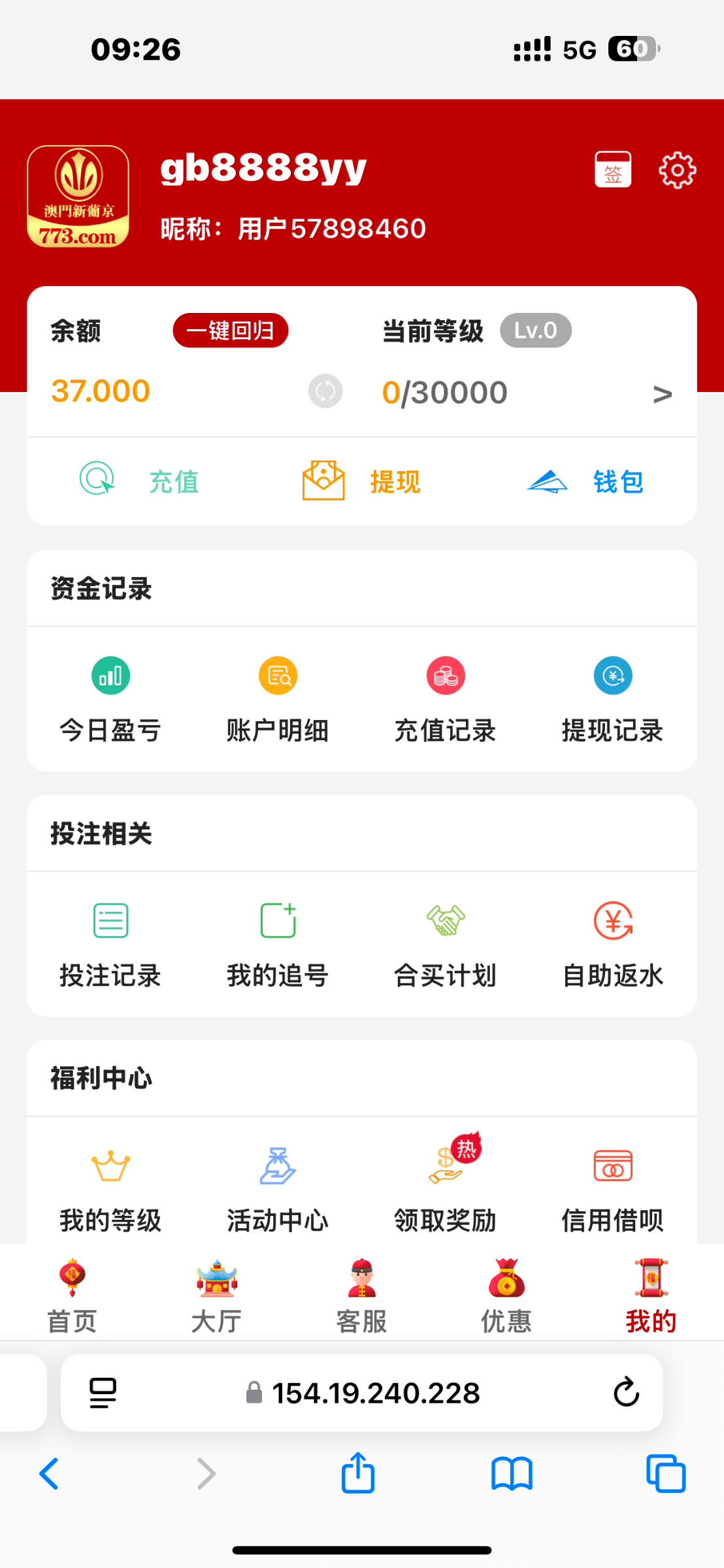The height and width of the screenshot is (1568, 724).
Task: Open 投注记录 betting records
Action: [x=110, y=945]
